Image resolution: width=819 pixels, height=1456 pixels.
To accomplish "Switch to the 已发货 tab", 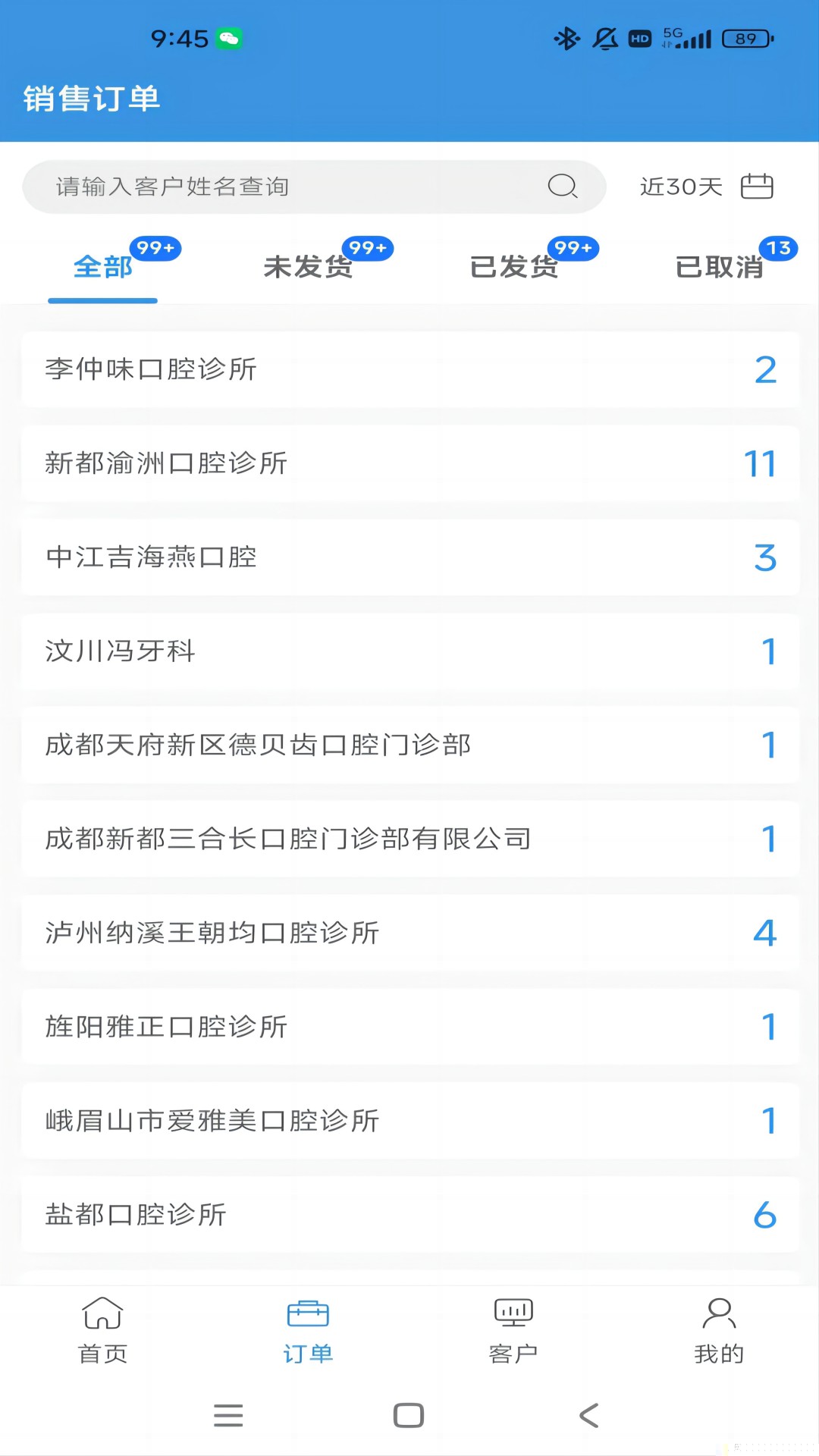I will pyautogui.click(x=514, y=267).
